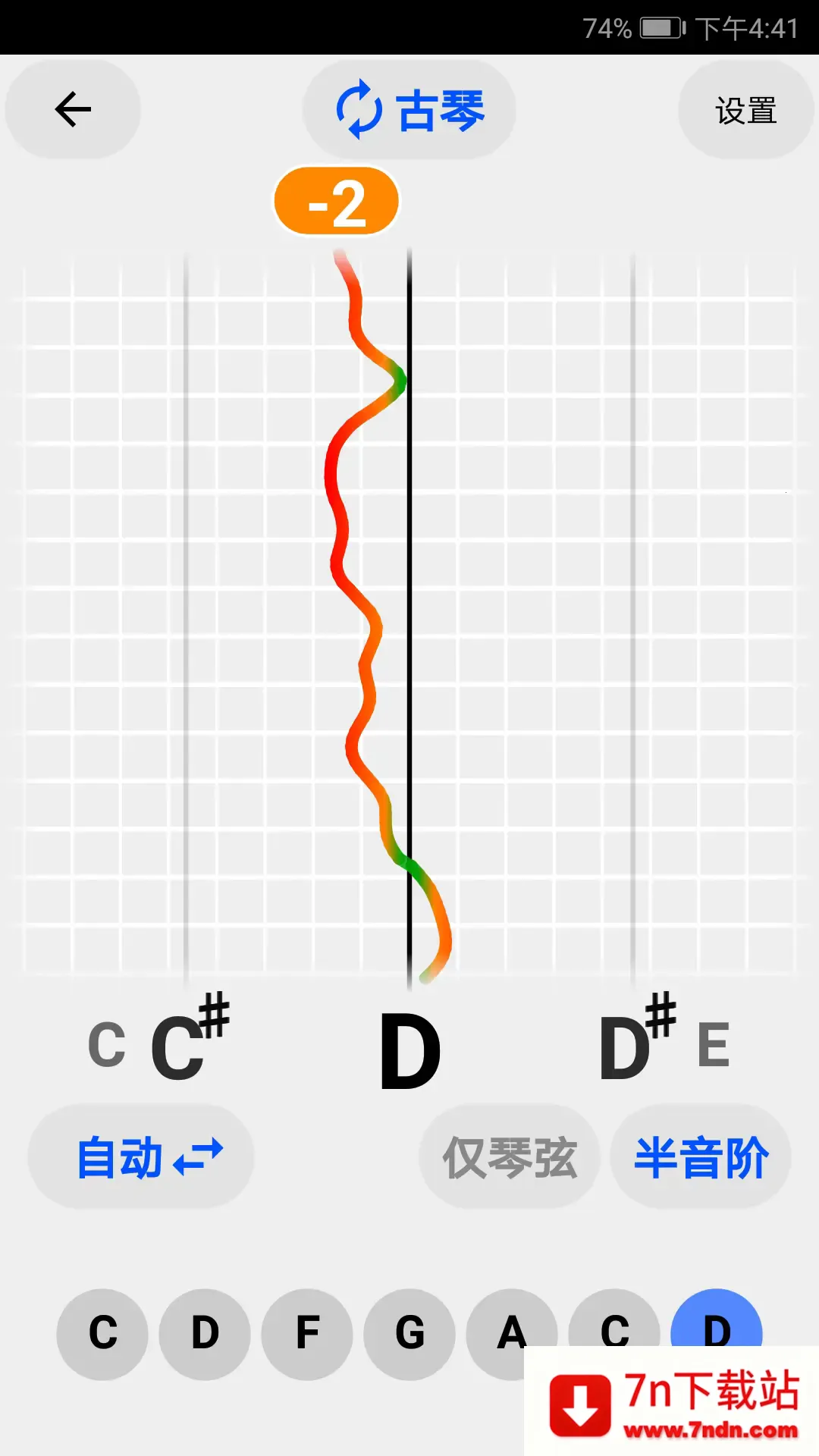The height and width of the screenshot is (1456, 819).
Task: Switch instrument via the 古琴 button
Action: point(409,110)
